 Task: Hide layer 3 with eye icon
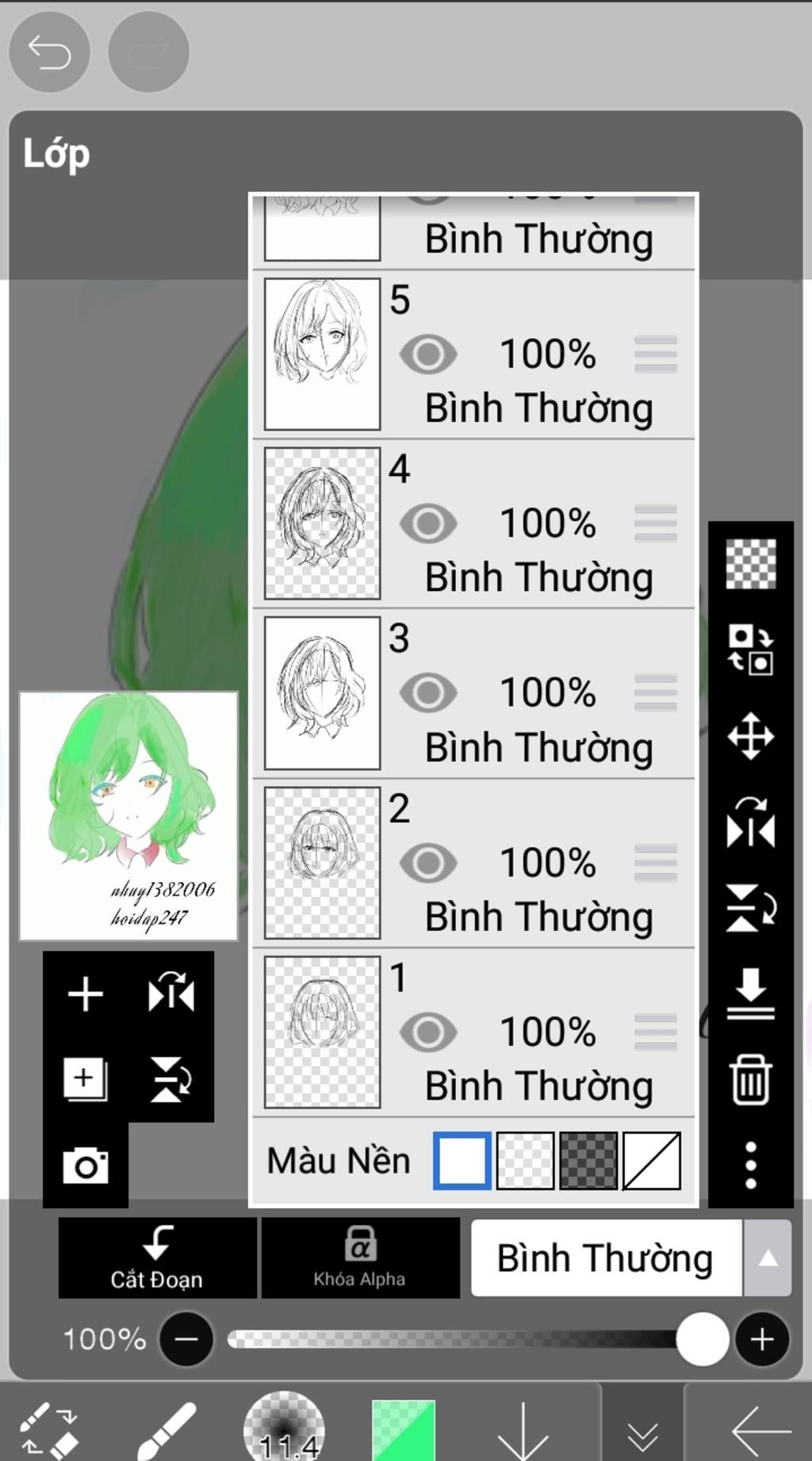[x=428, y=692]
